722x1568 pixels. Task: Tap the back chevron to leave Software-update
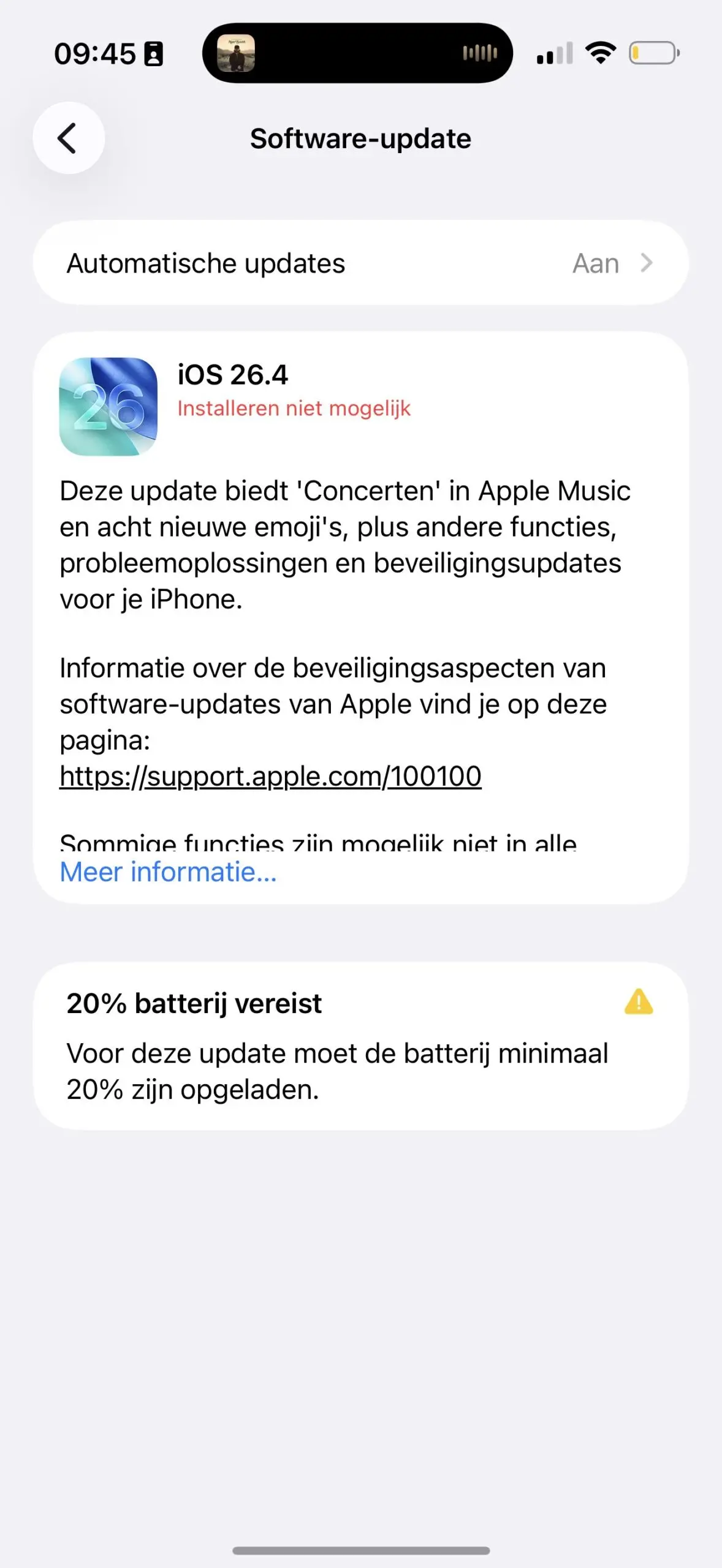[x=67, y=138]
